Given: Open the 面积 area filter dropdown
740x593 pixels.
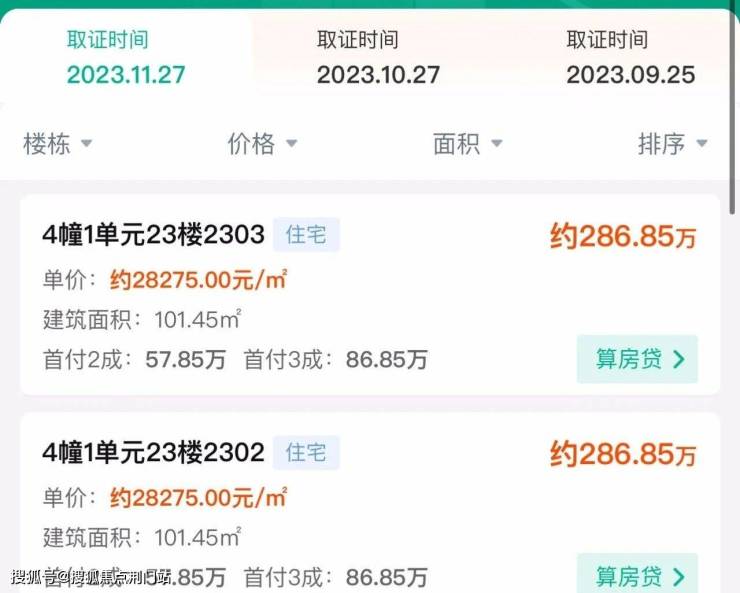Looking at the screenshot, I should 467,144.
